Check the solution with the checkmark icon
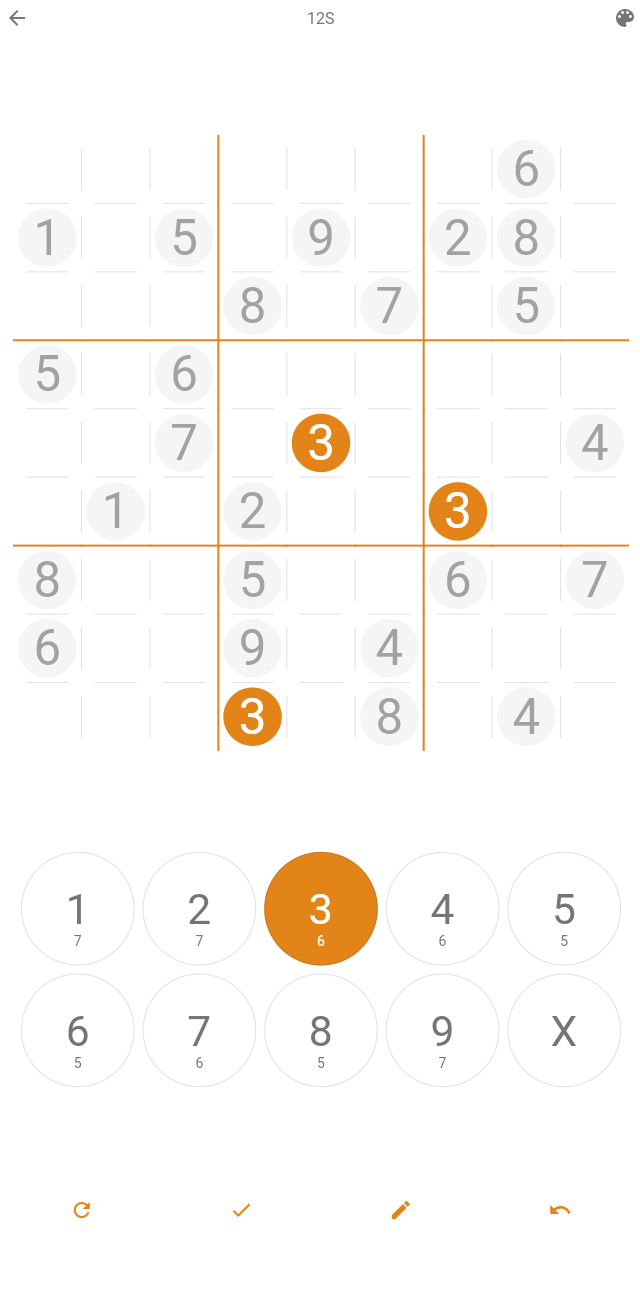This screenshot has height=1315, width=640. coord(241,1210)
